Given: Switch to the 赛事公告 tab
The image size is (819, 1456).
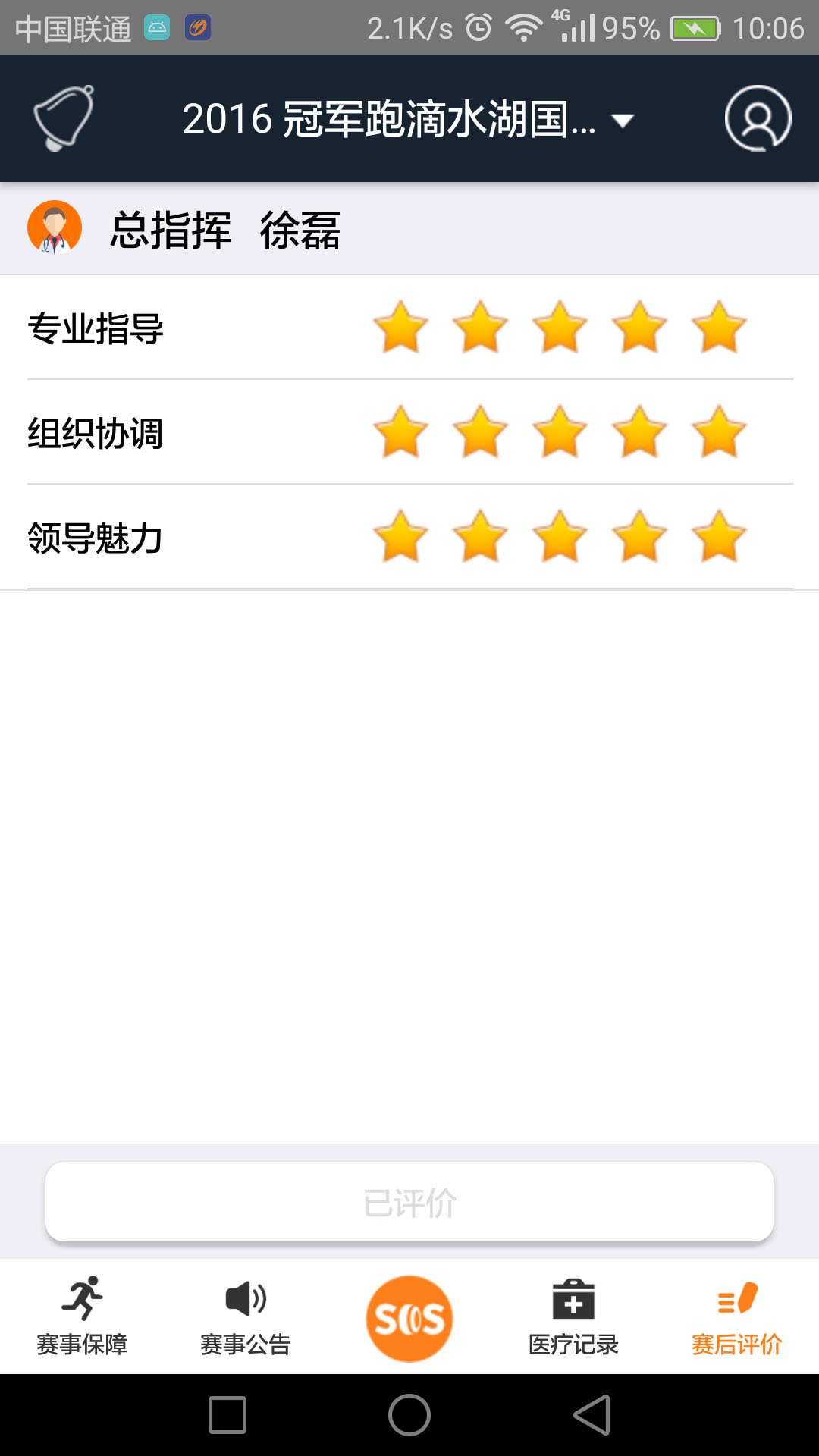Looking at the screenshot, I should 246,1316.
